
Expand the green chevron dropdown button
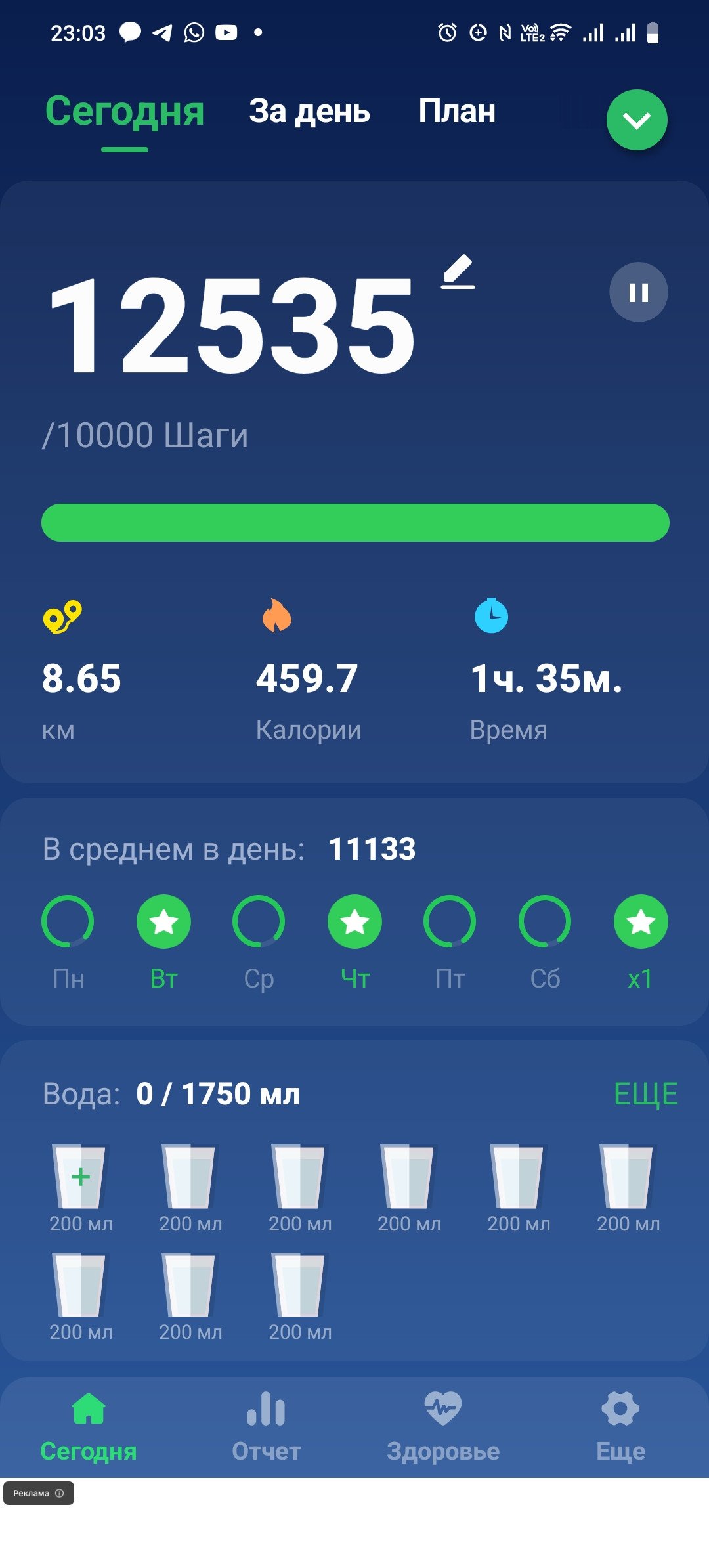tap(637, 120)
